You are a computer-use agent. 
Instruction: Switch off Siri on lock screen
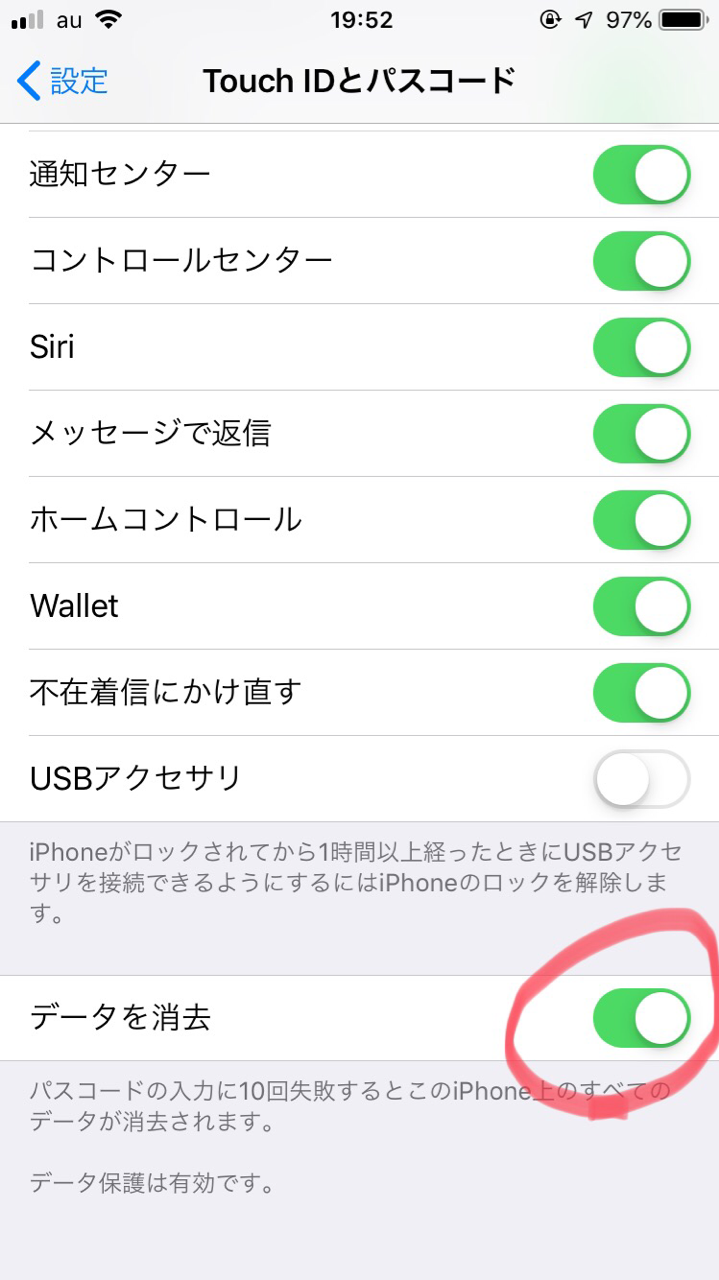point(641,348)
